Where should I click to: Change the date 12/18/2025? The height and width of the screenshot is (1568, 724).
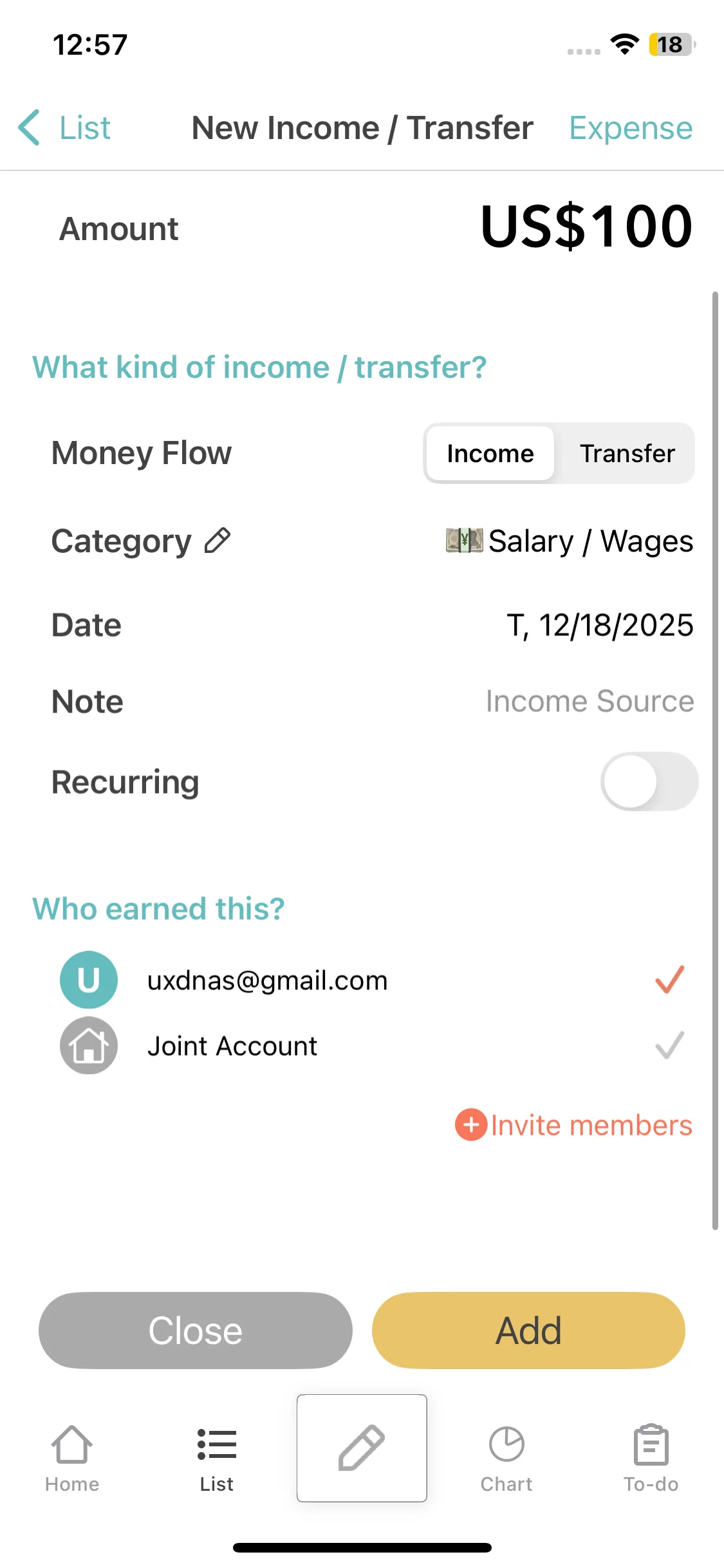pyautogui.click(x=600, y=625)
